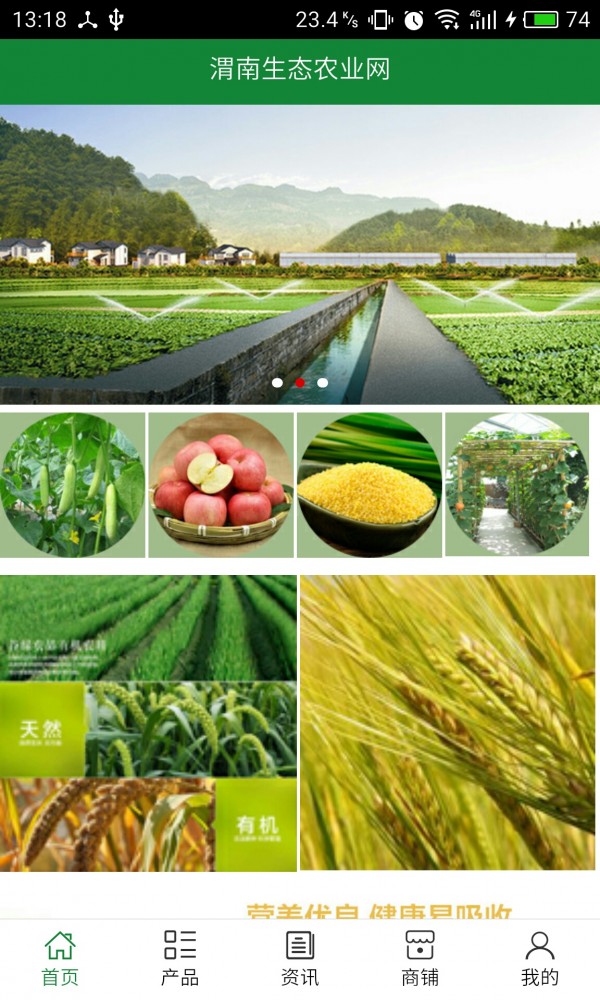Open the farm irrigation banner
Image resolution: width=600 pixels, height=1000 pixels.
pos(300,254)
